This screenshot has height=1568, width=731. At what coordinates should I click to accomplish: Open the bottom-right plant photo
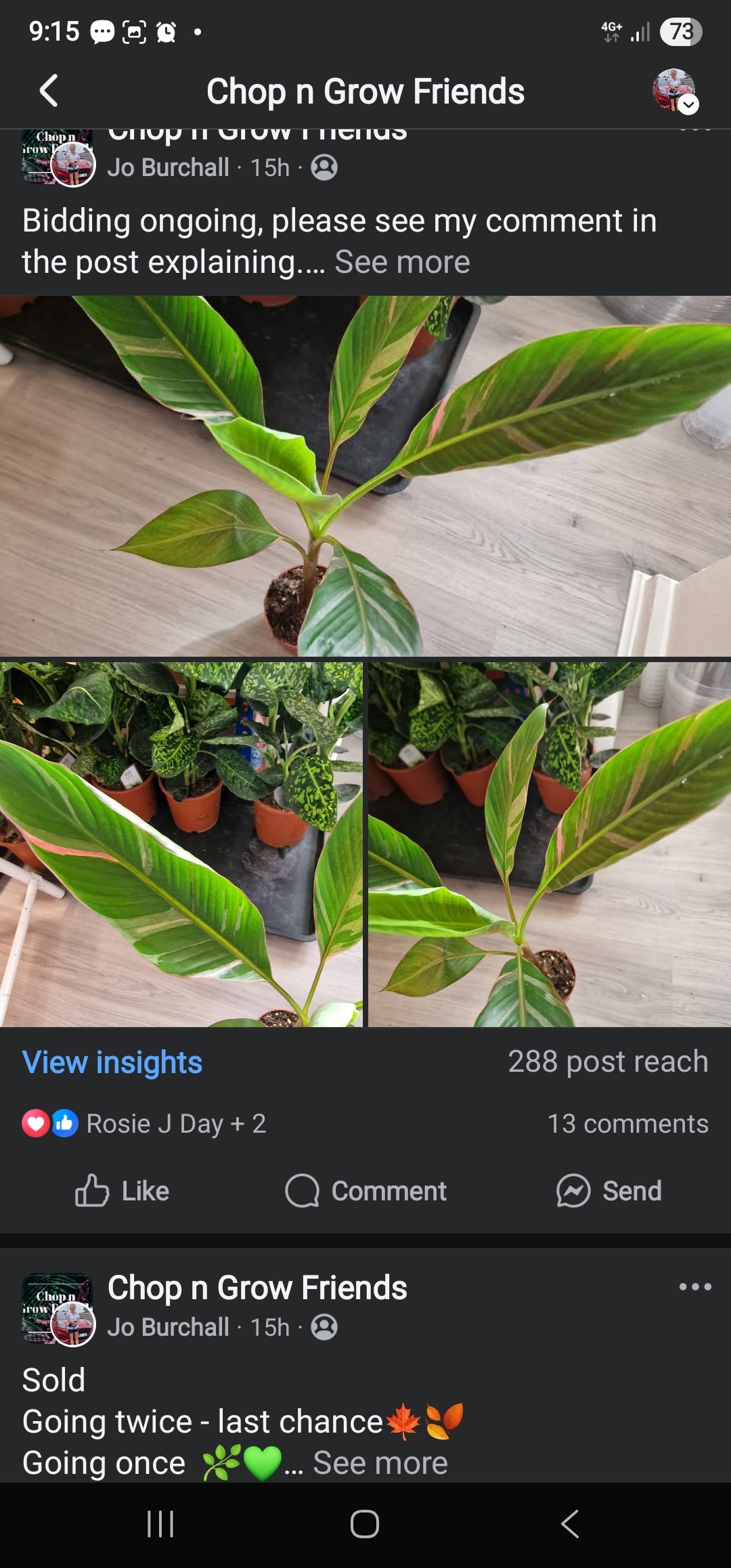coord(549,844)
